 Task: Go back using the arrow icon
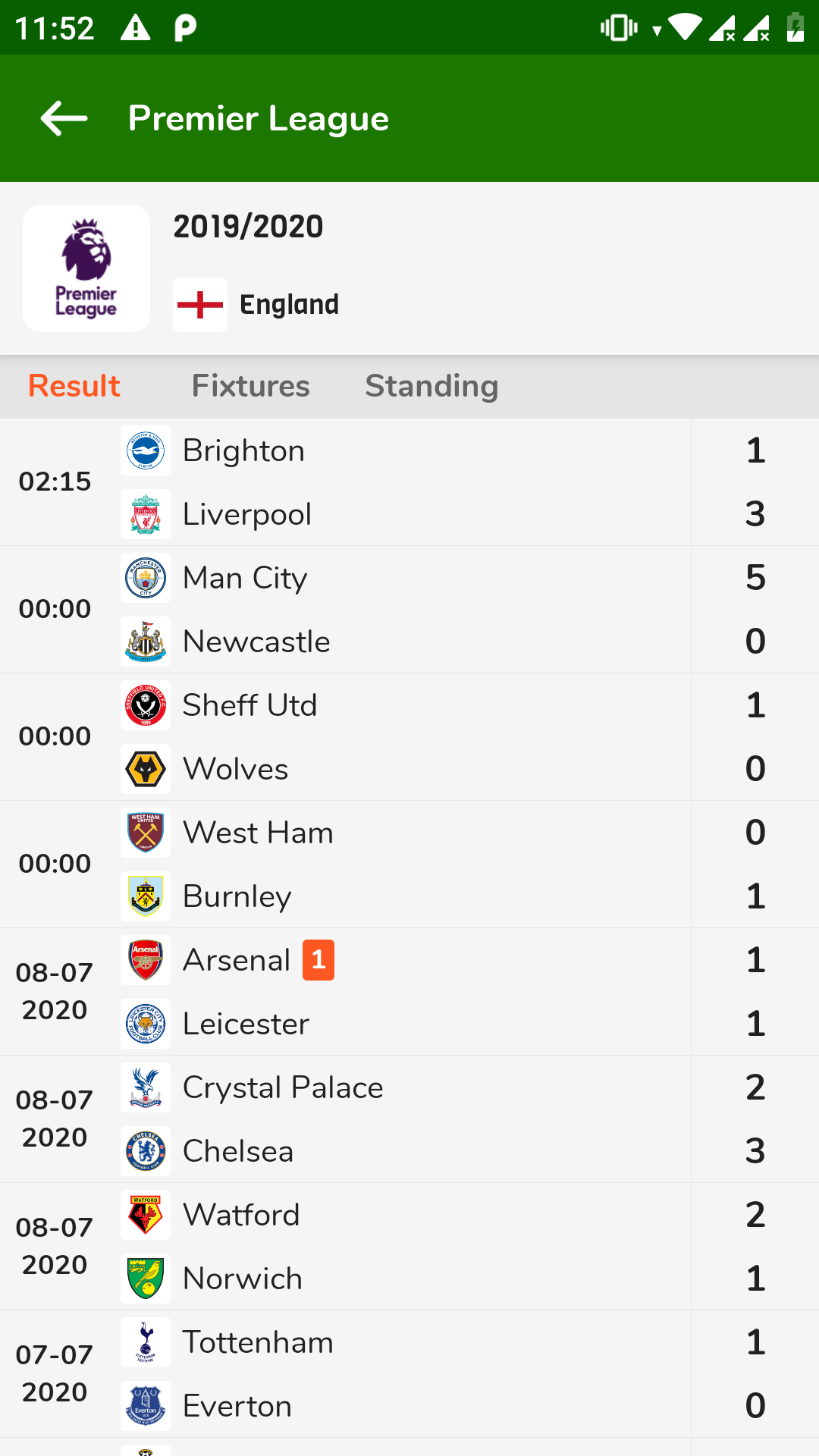pos(64,118)
